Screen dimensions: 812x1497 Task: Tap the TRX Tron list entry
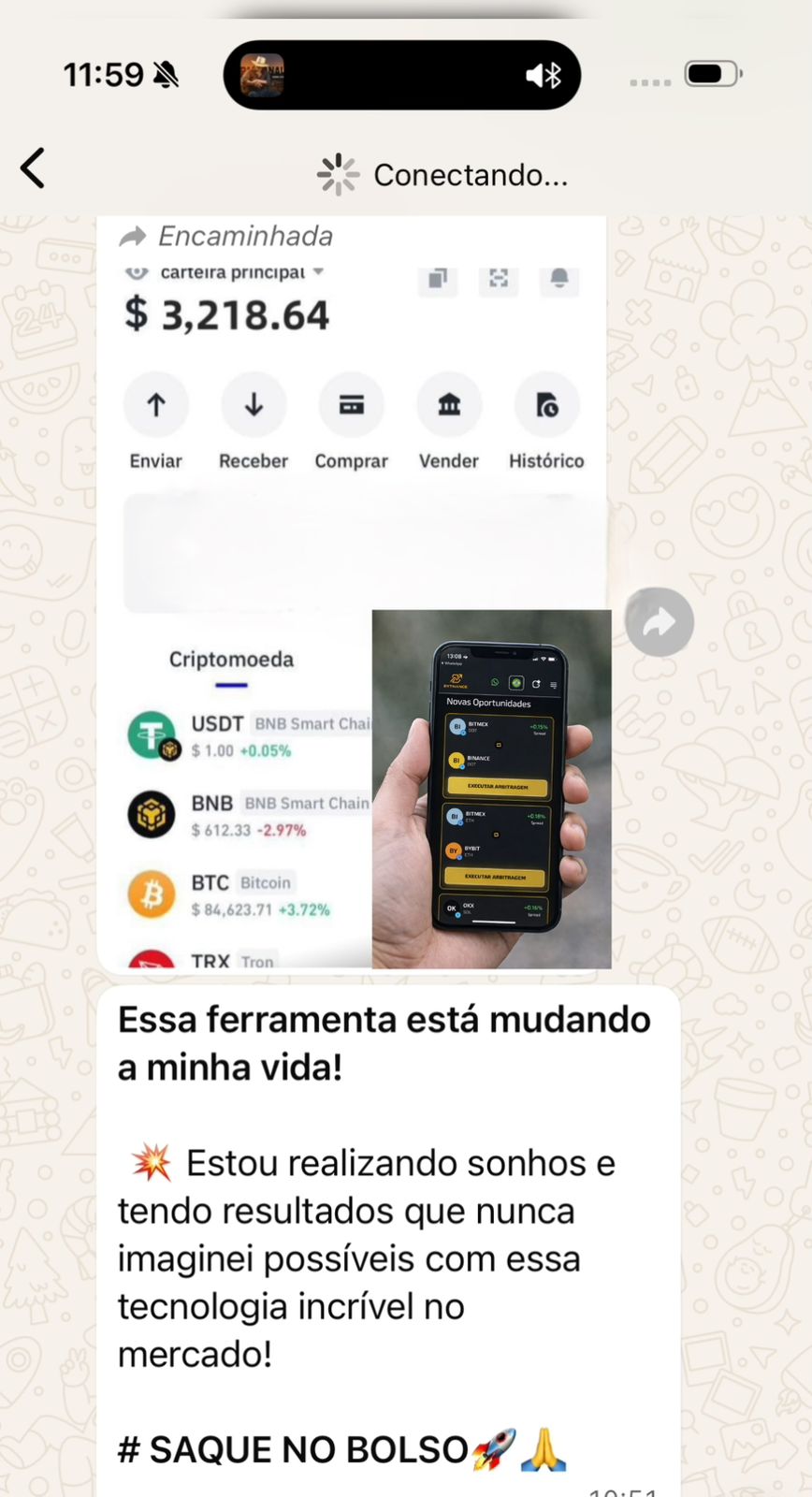[x=210, y=959]
